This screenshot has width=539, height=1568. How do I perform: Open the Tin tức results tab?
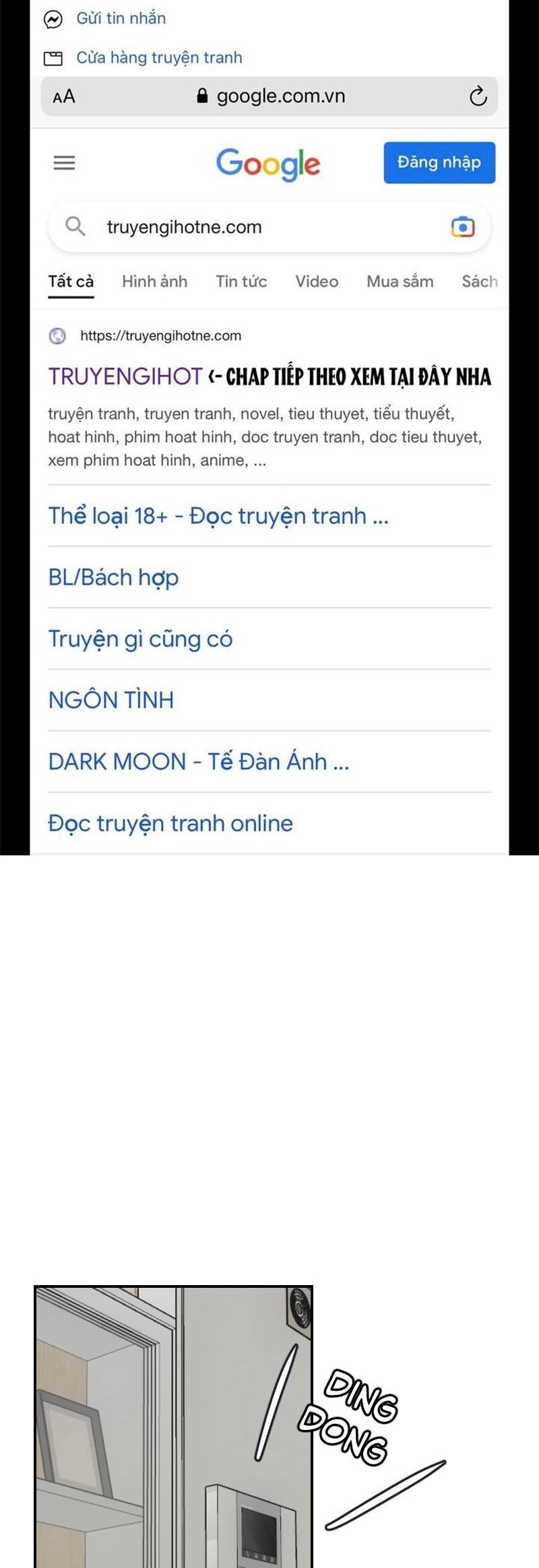(x=241, y=282)
